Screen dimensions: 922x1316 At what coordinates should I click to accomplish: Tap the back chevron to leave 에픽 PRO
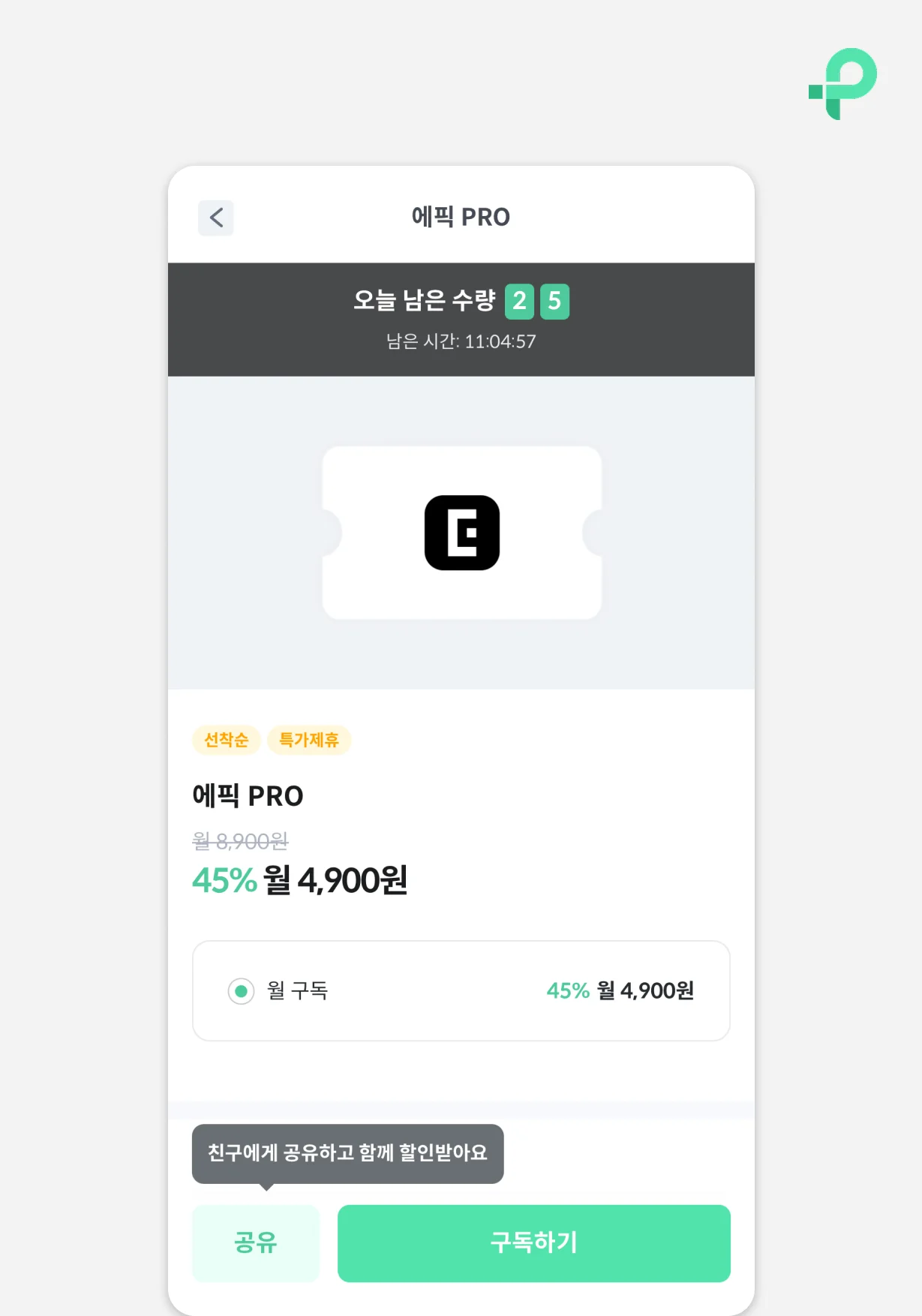pos(215,218)
